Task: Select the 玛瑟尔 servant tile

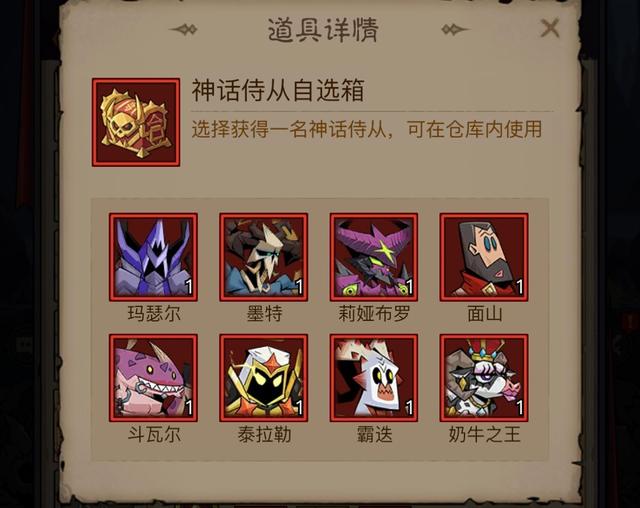Action: [153, 257]
